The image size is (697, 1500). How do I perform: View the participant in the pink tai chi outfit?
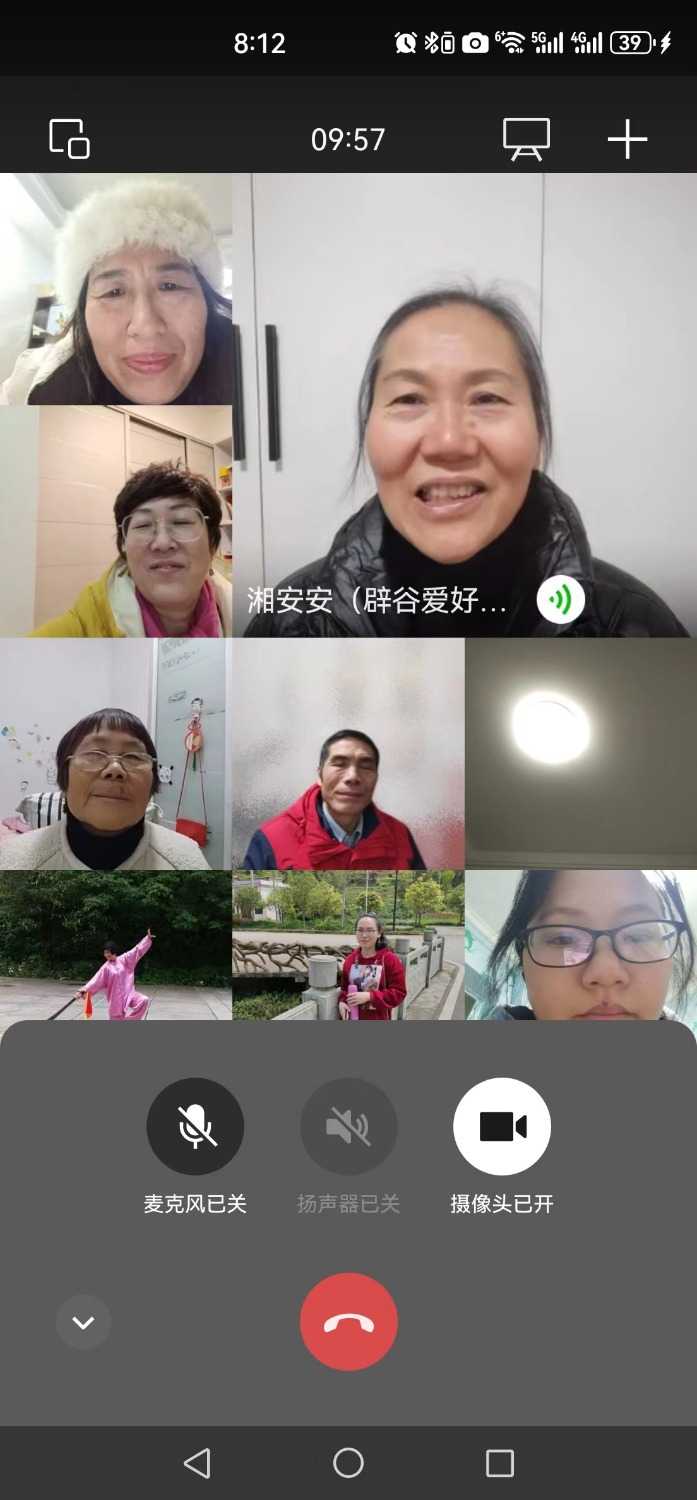tap(116, 945)
